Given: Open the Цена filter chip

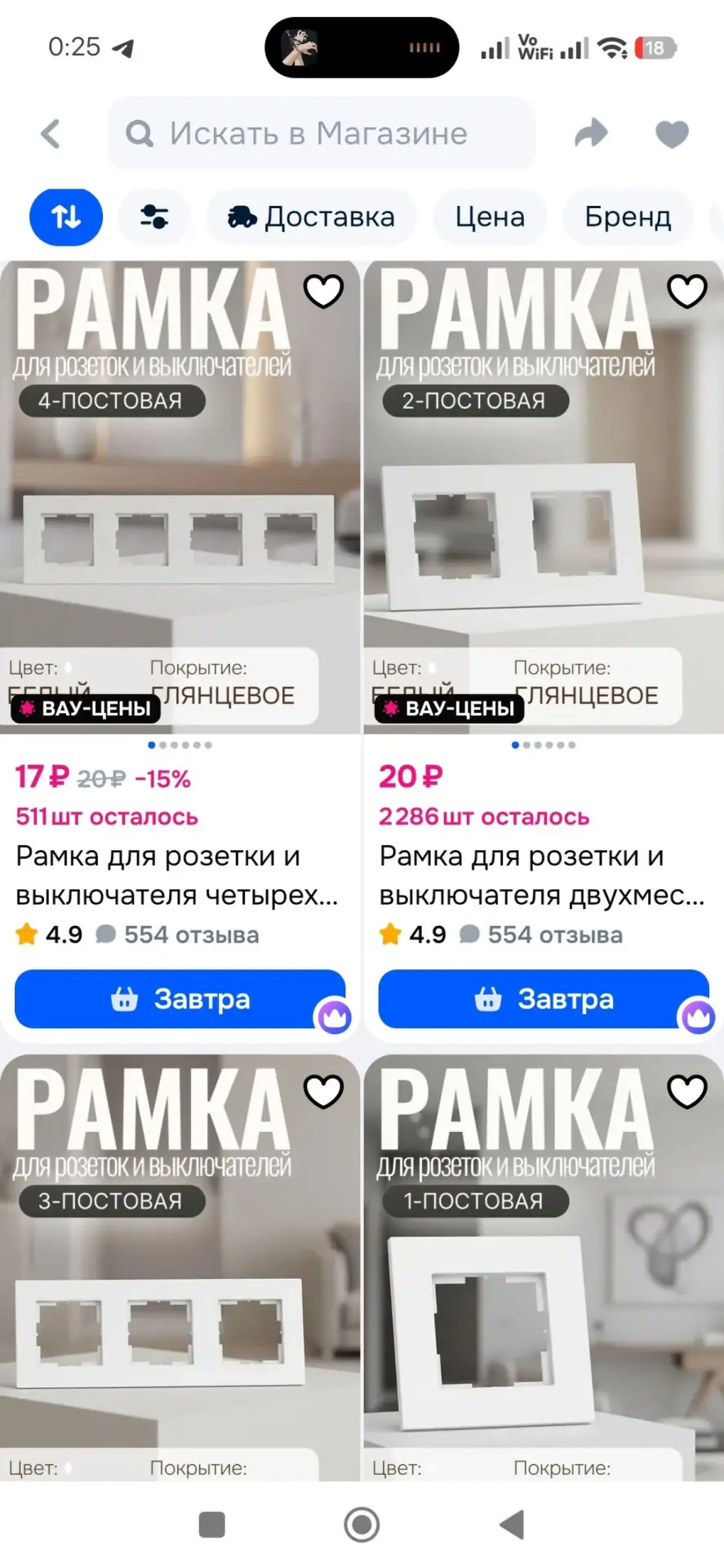Looking at the screenshot, I should coord(490,217).
